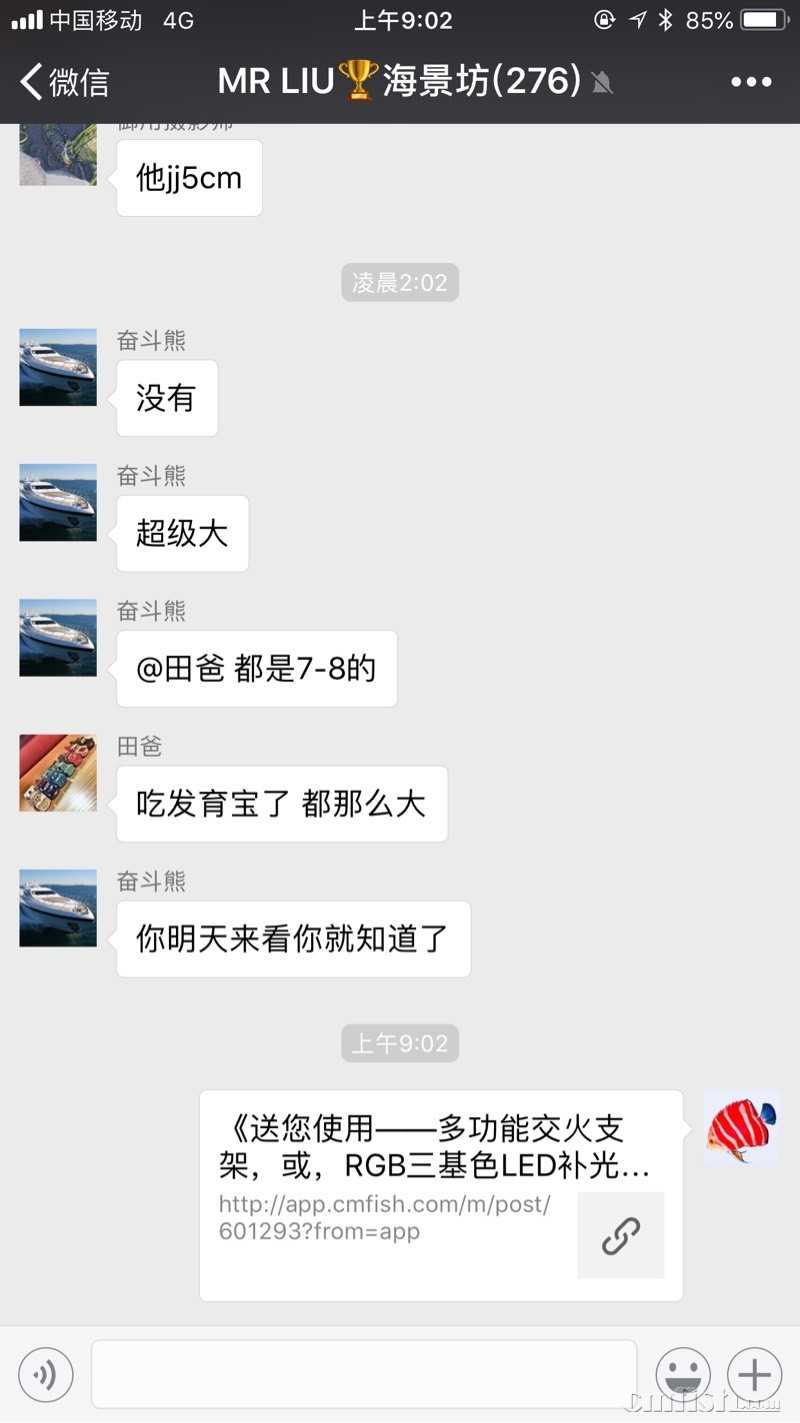
Task: Open the plus attachment menu
Action: click(x=754, y=1375)
